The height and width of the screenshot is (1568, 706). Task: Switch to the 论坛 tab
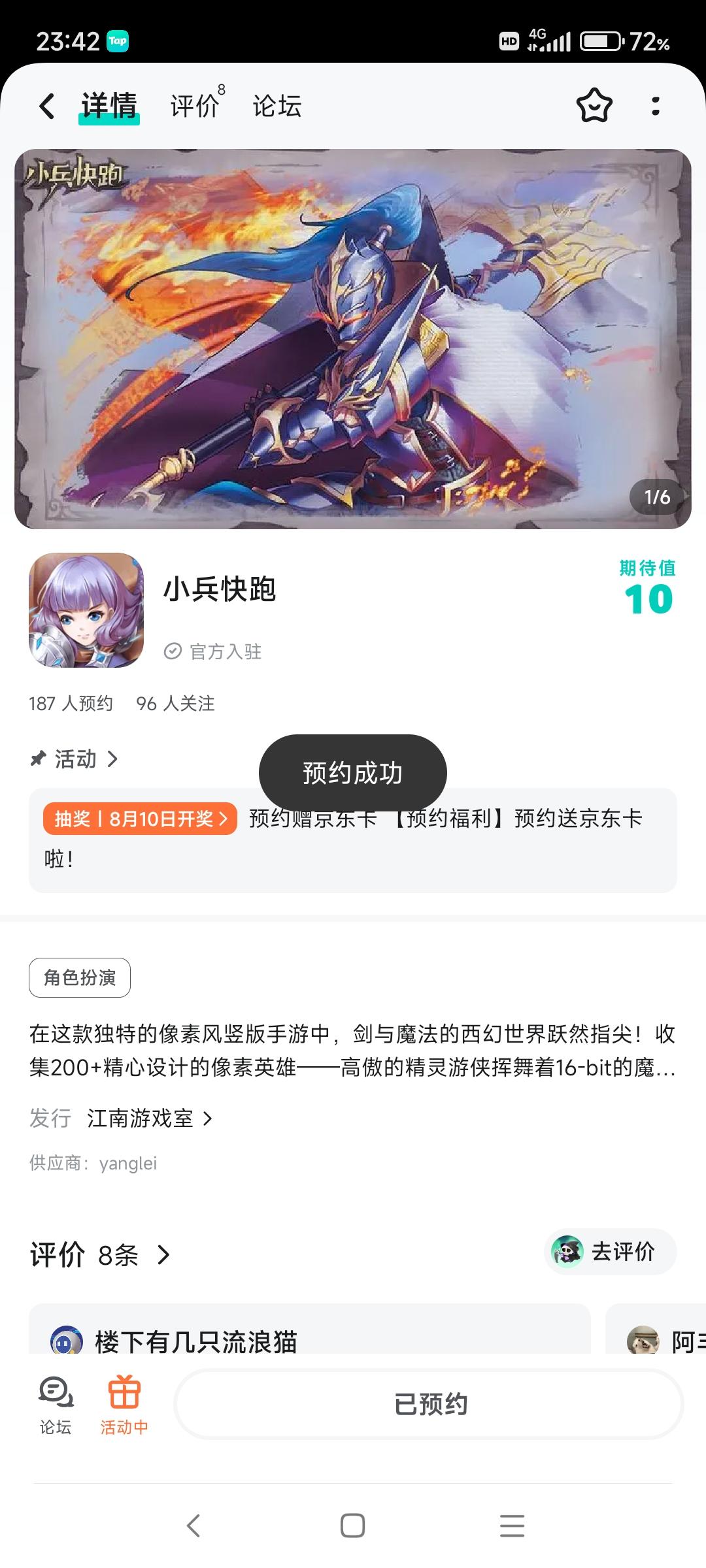click(277, 105)
